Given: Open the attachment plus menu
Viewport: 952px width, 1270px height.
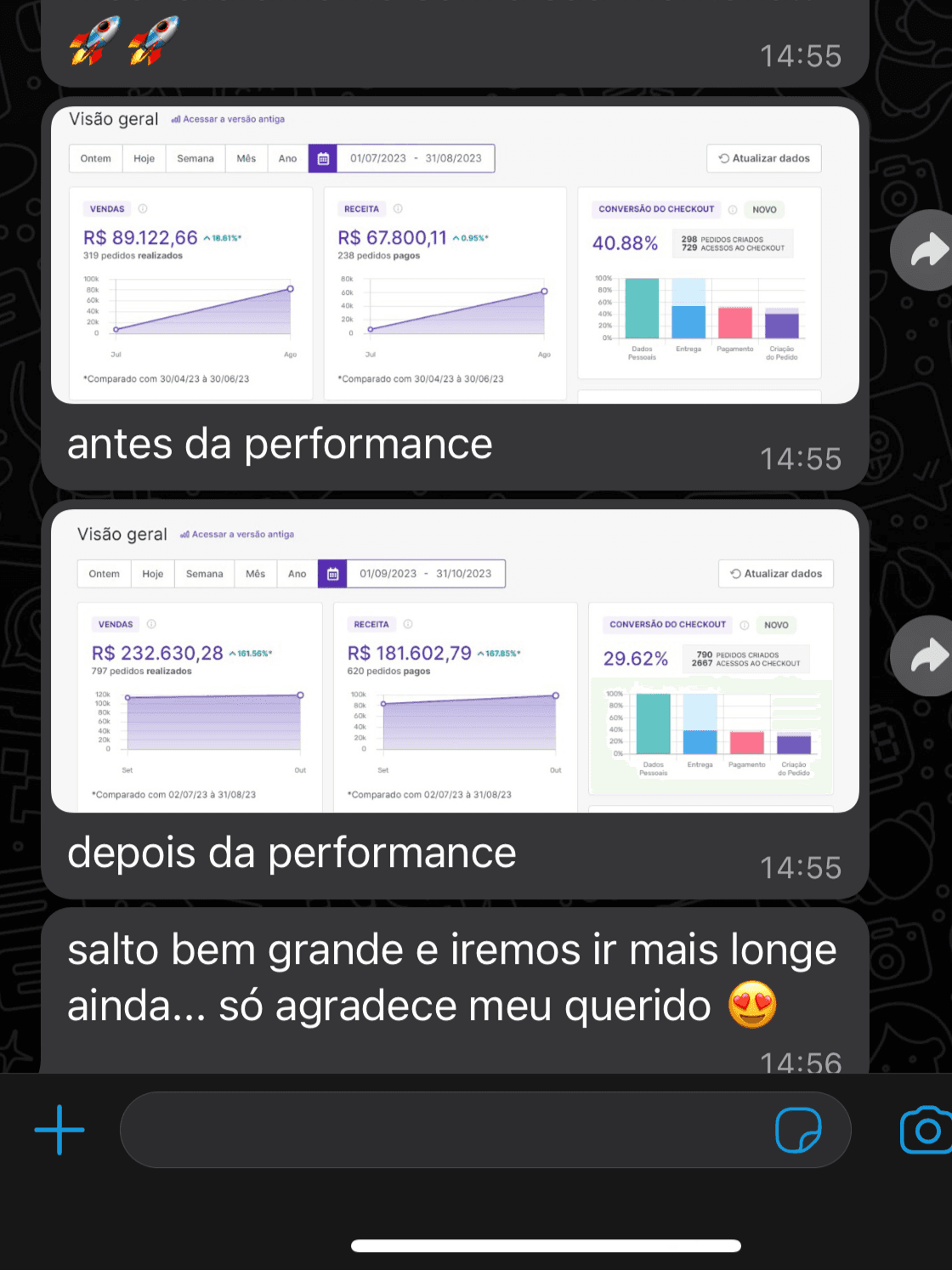Looking at the screenshot, I should [59, 1130].
